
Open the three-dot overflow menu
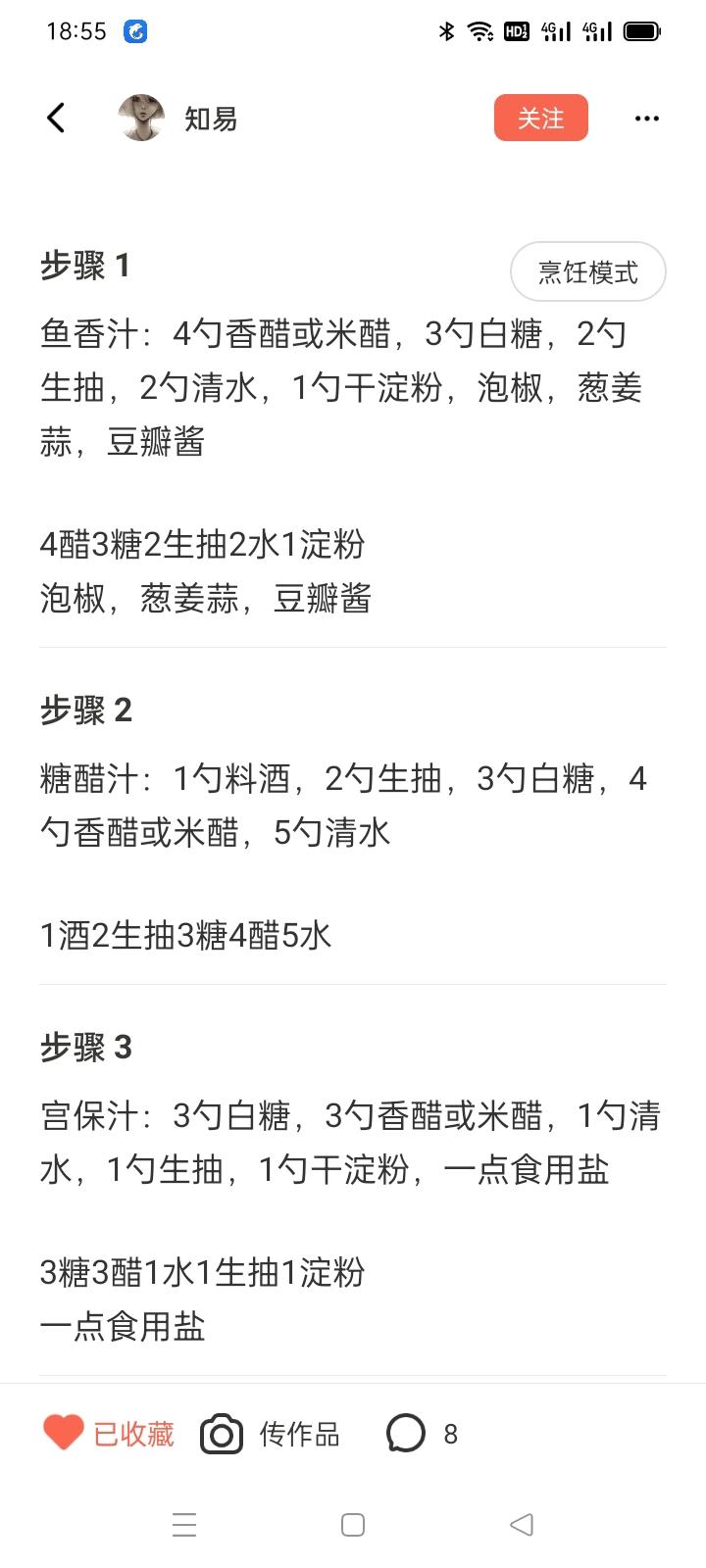point(646,119)
